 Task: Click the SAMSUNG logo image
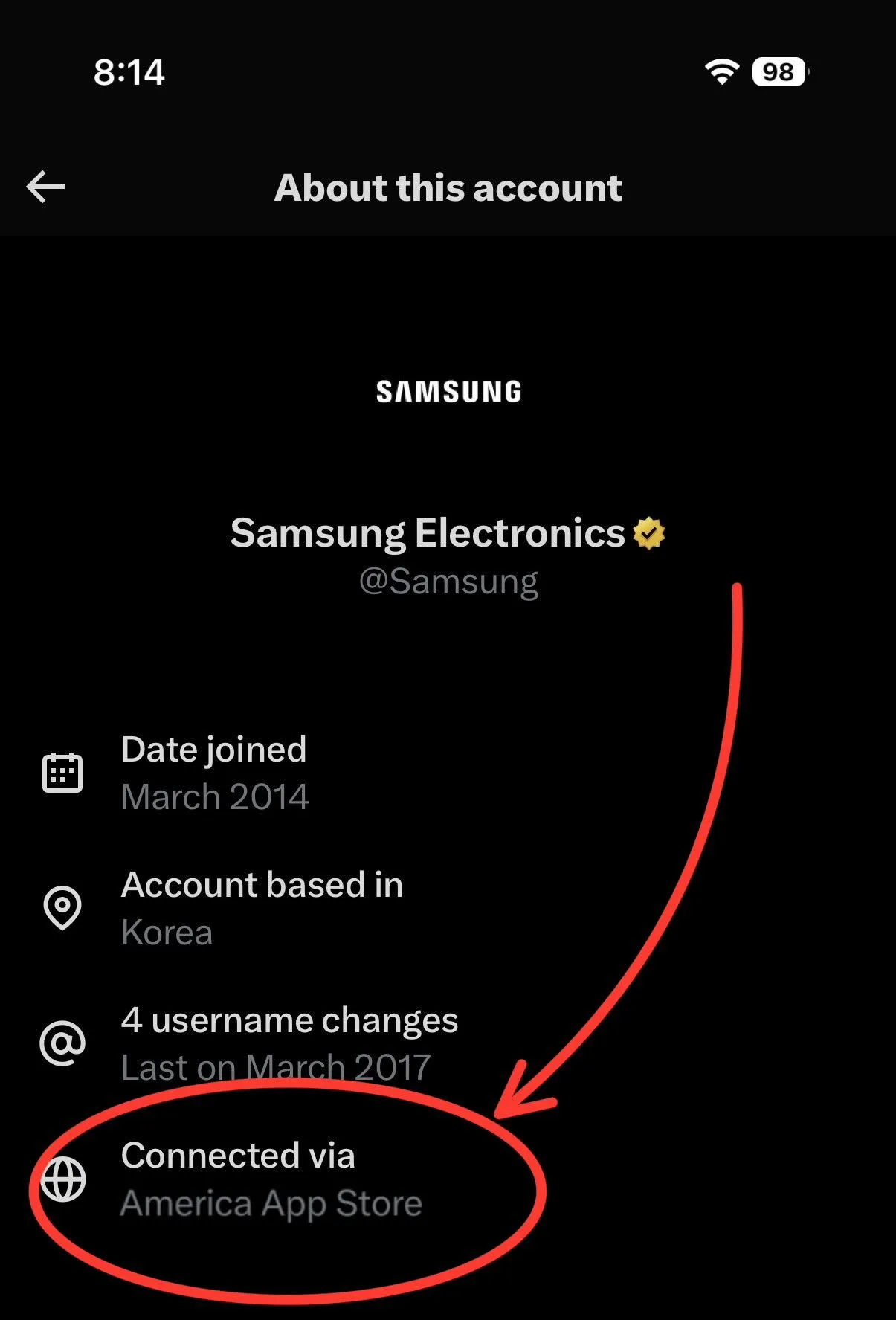point(448,391)
